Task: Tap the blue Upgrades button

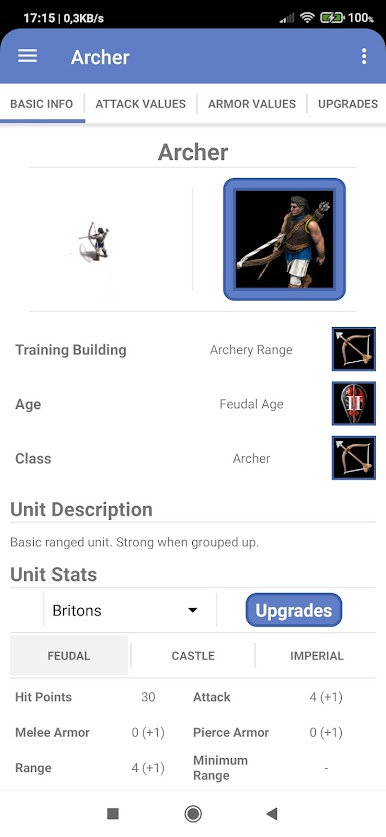Action: [294, 610]
